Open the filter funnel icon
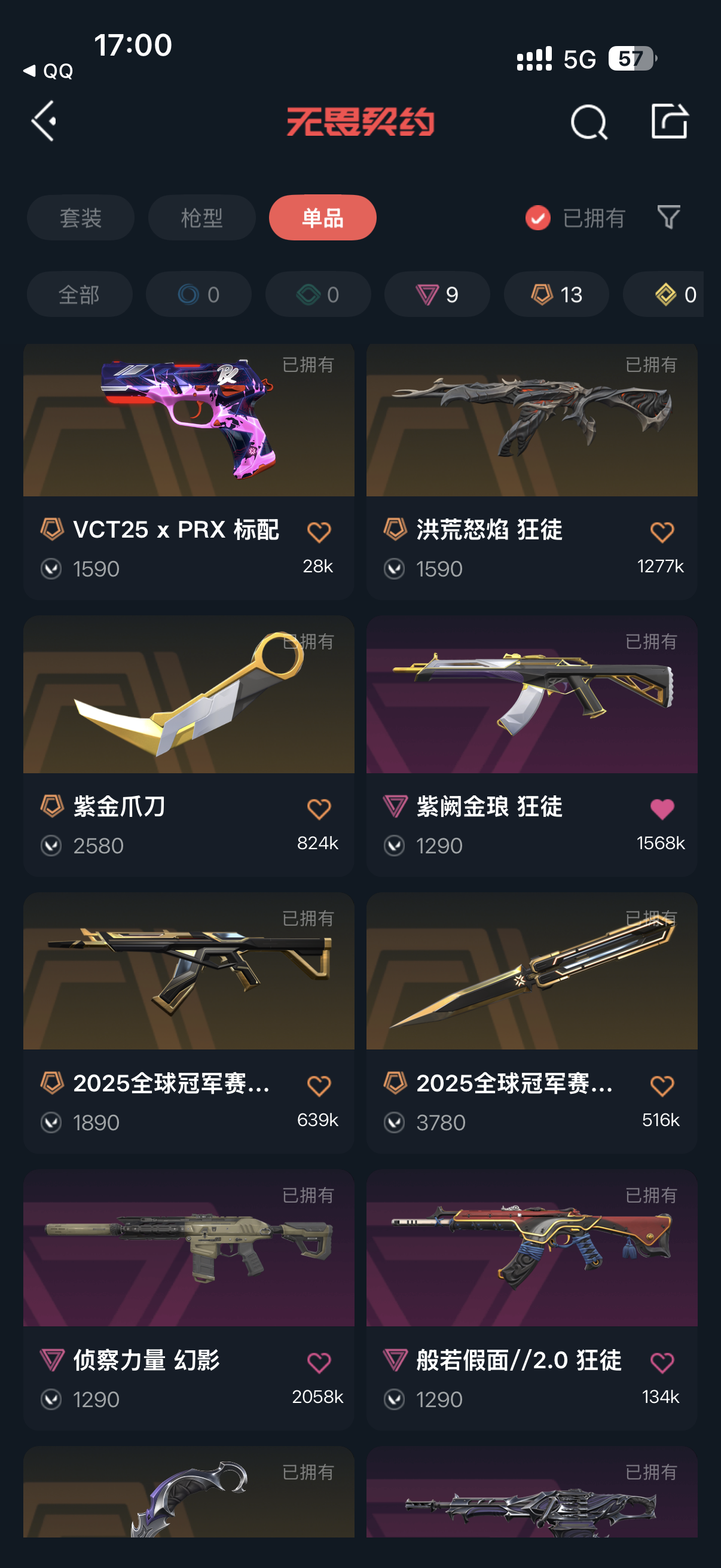The image size is (721, 1568). point(668,217)
